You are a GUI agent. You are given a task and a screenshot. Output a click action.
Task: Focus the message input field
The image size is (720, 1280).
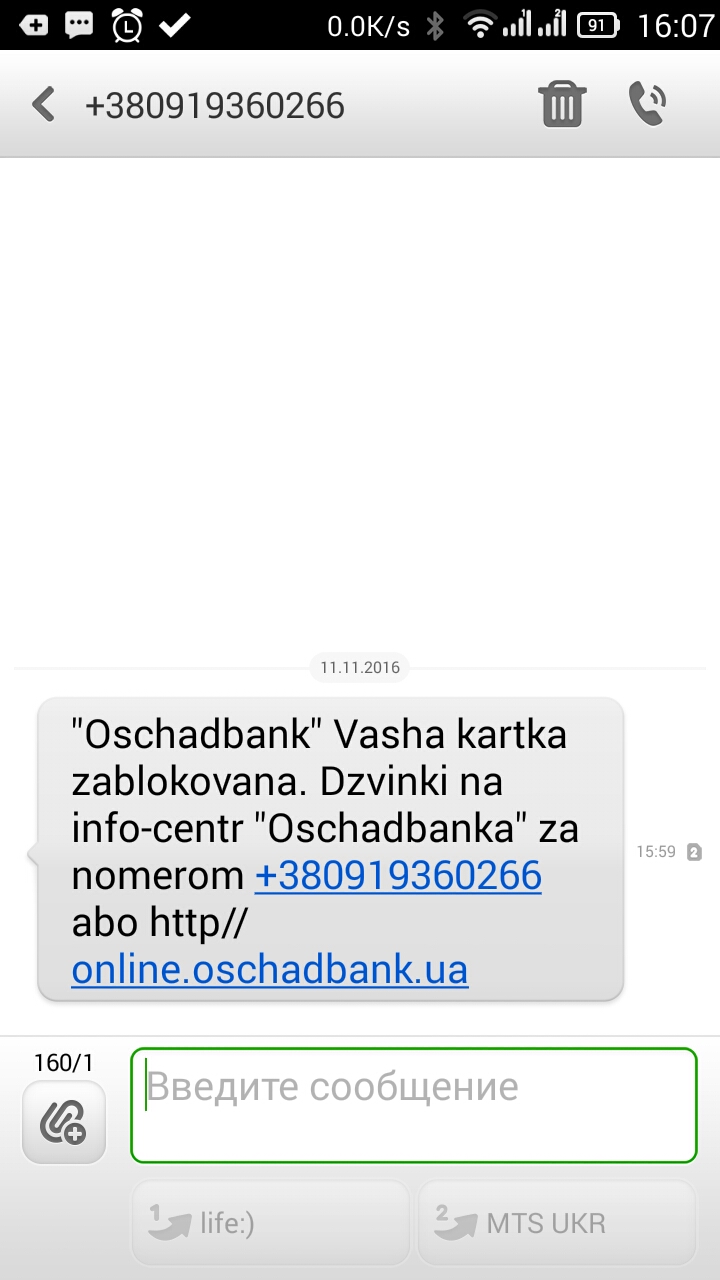[414, 1105]
